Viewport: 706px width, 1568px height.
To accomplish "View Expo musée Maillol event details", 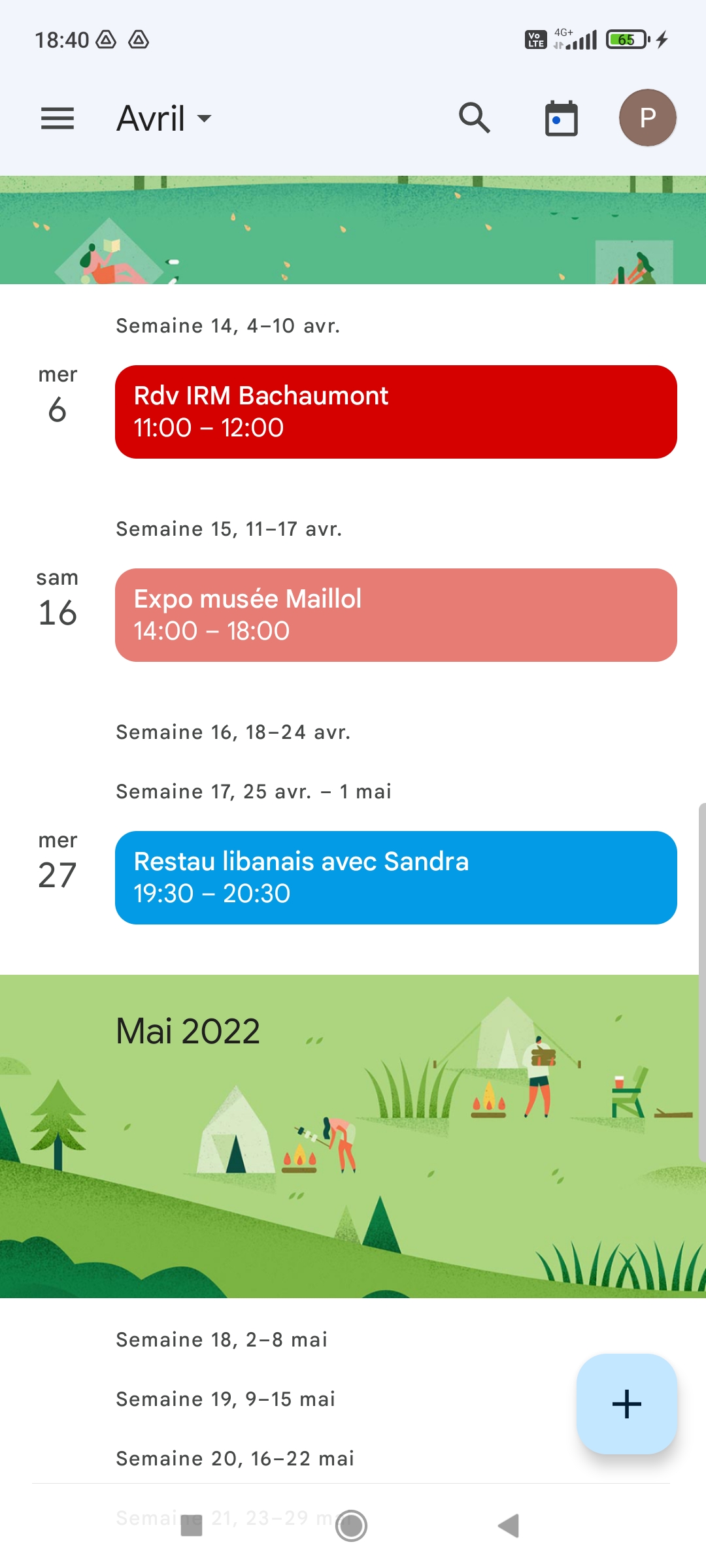I will 395,615.
